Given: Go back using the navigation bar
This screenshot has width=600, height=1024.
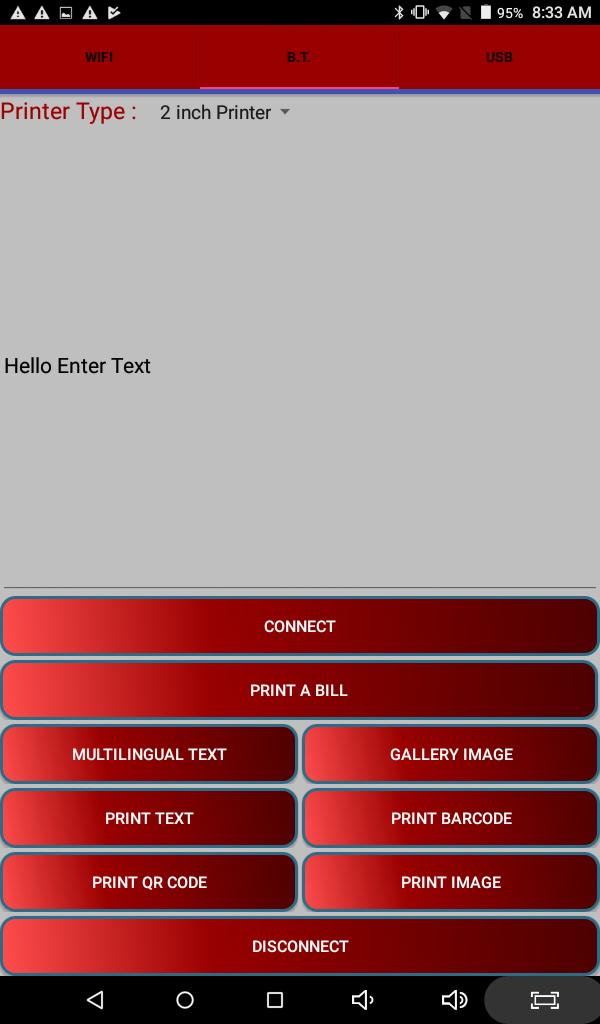Looking at the screenshot, I should tap(95, 1000).
